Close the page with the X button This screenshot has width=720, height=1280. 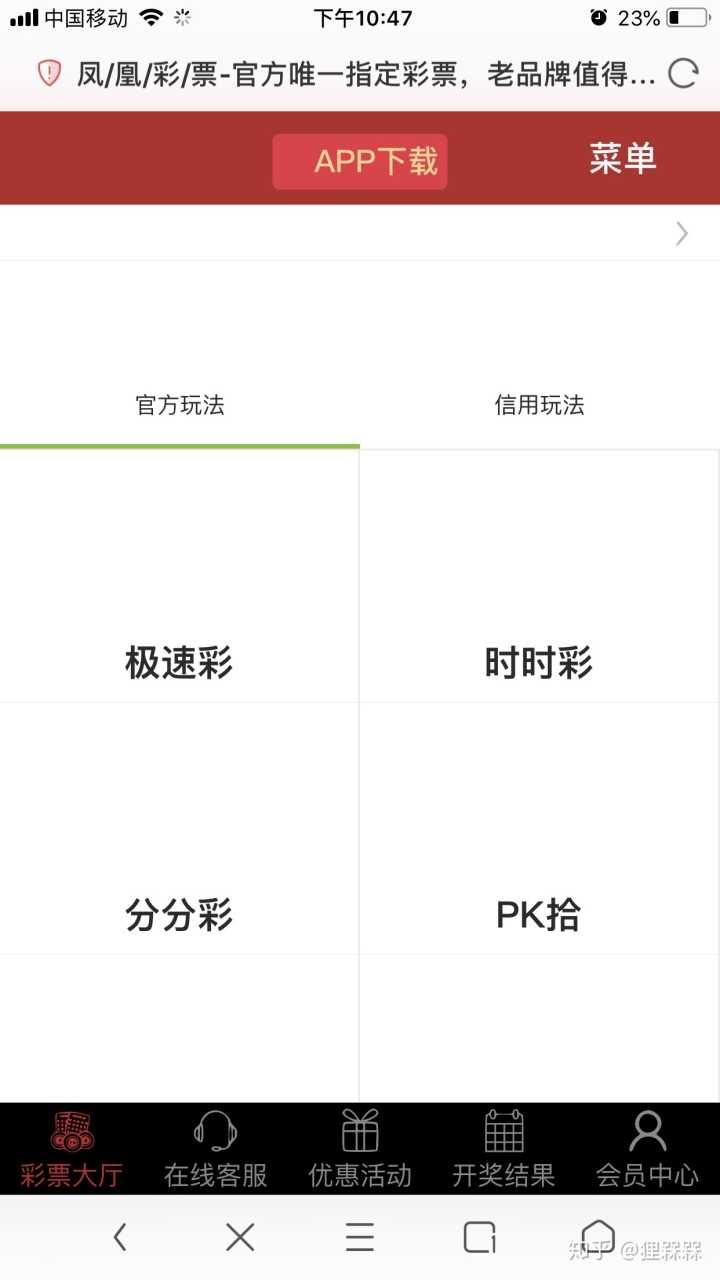(240, 1238)
